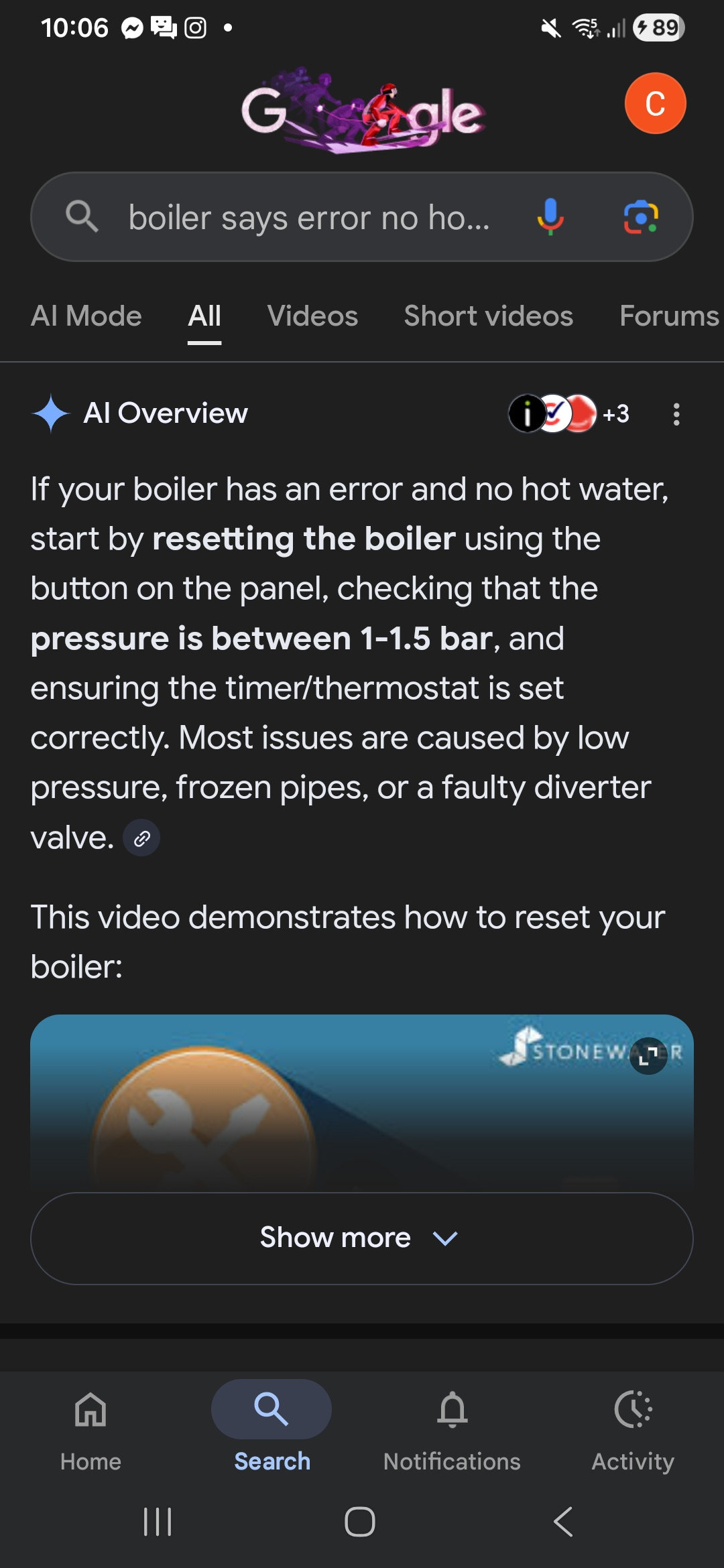Open the Google doodle logo
Viewport: 724px width, 1568px height.
[362, 111]
